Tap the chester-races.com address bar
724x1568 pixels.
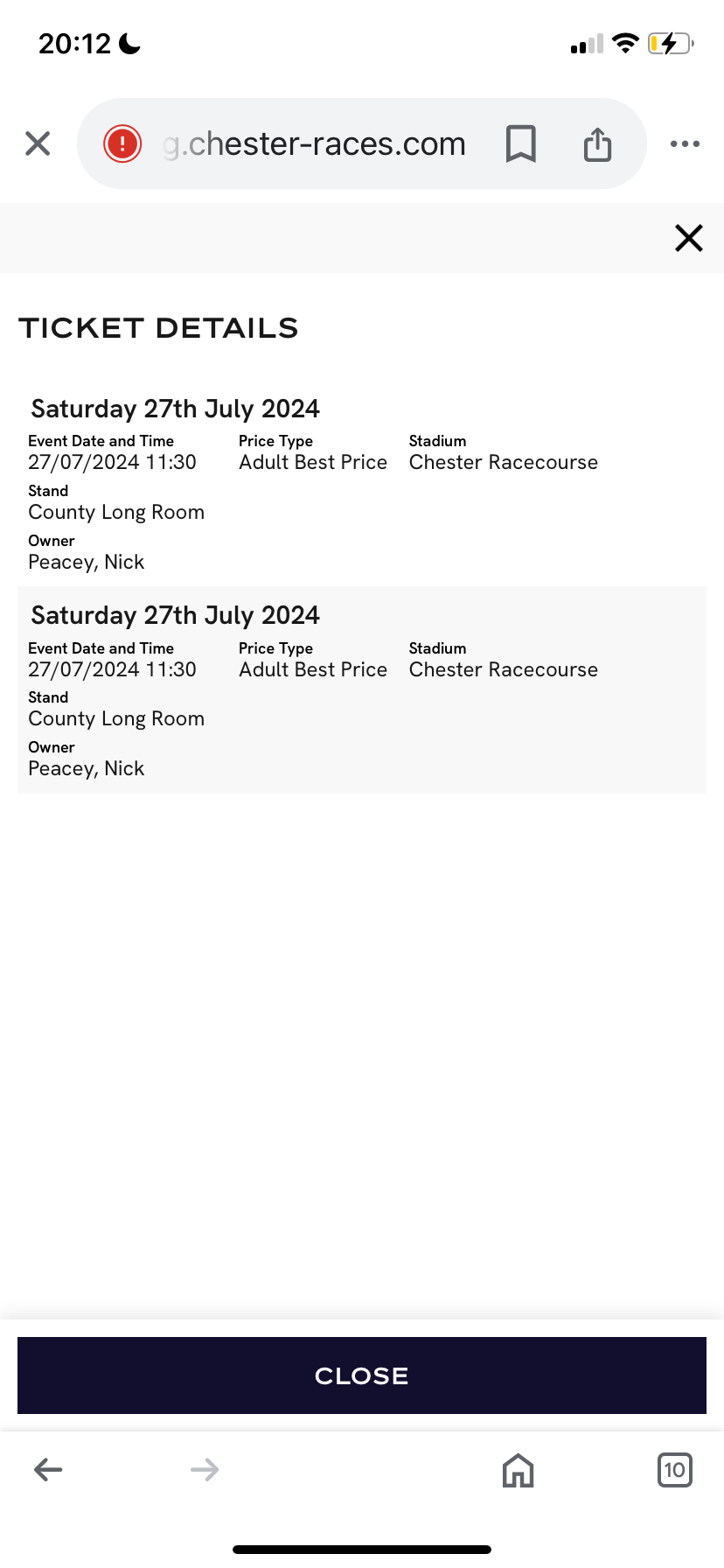click(315, 143)
